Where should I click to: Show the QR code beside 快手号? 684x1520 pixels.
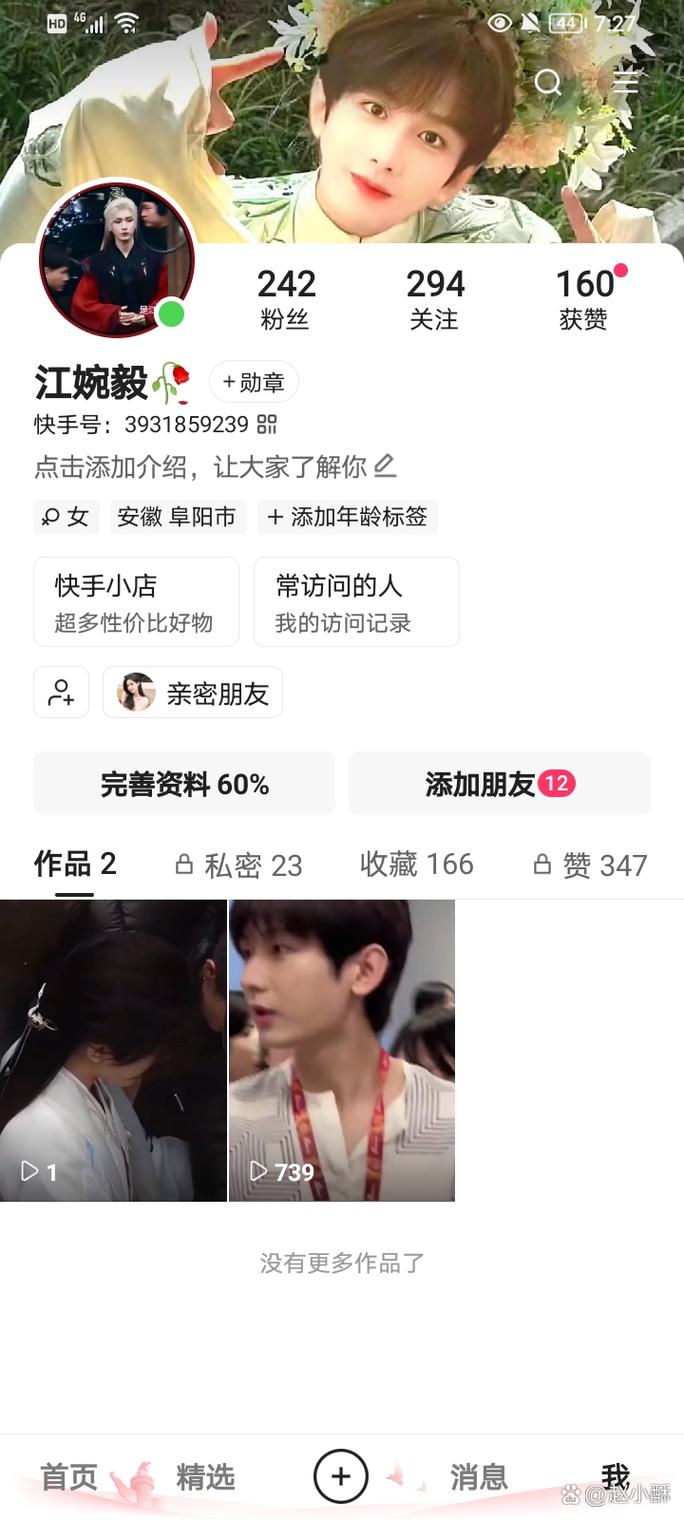(267, 424)
